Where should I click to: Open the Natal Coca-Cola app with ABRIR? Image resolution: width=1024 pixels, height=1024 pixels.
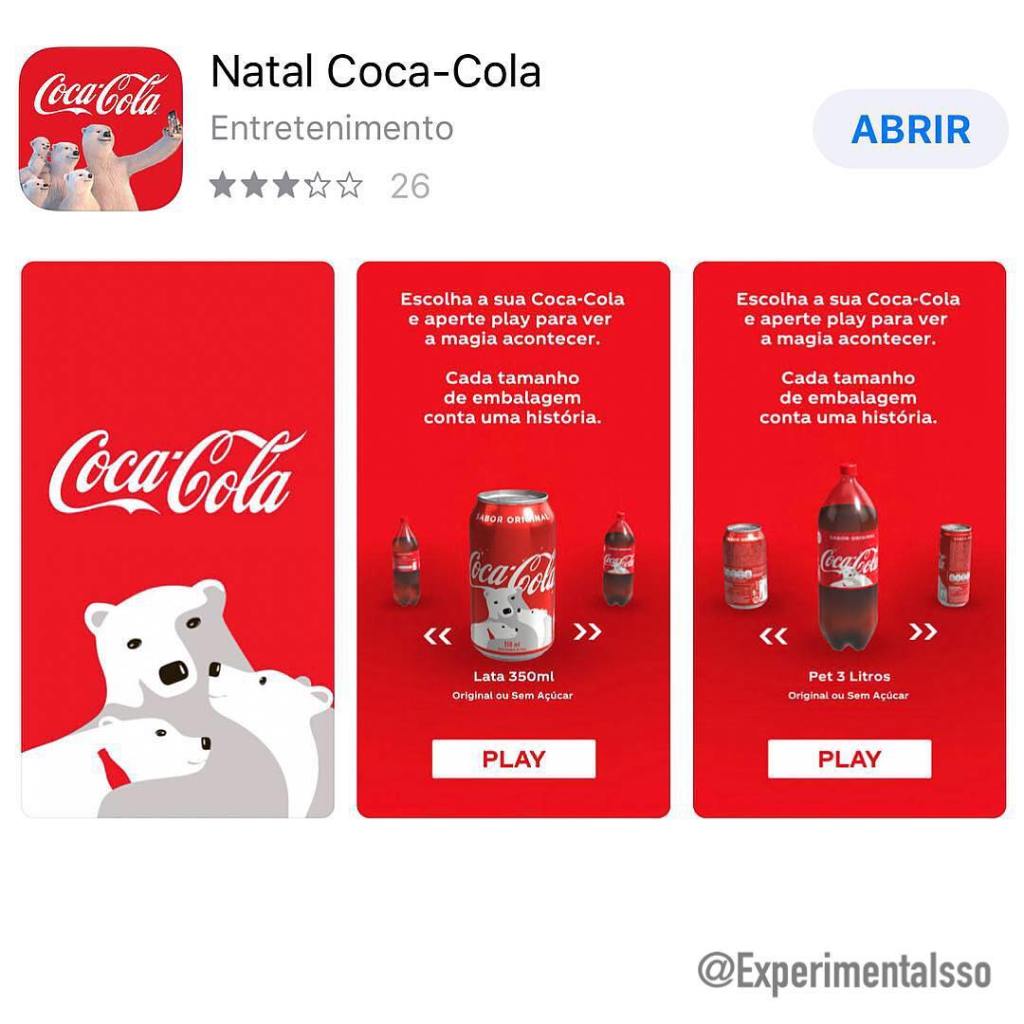point(910,130)
